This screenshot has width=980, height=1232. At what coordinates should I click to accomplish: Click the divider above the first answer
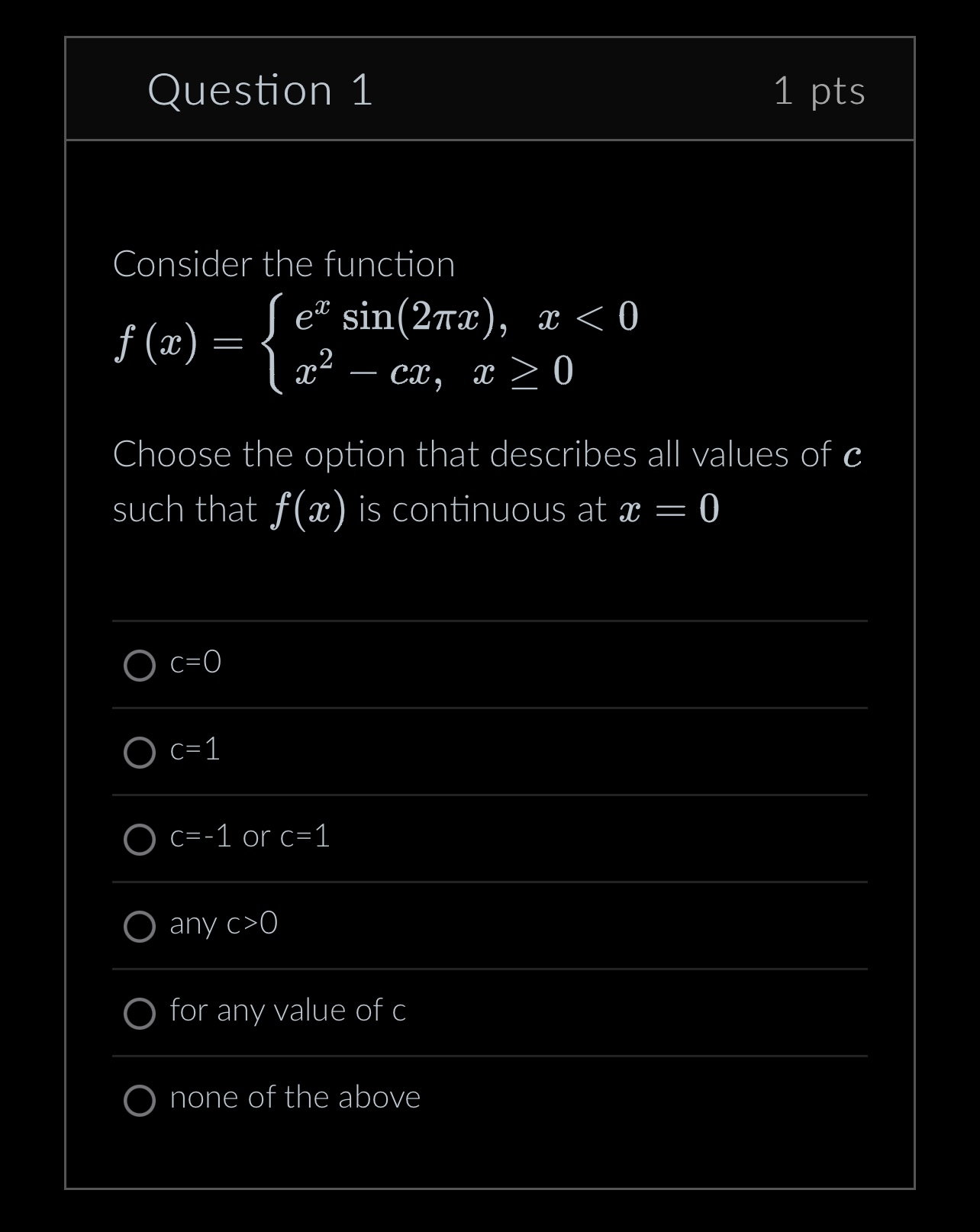click(x=490, y=622)
